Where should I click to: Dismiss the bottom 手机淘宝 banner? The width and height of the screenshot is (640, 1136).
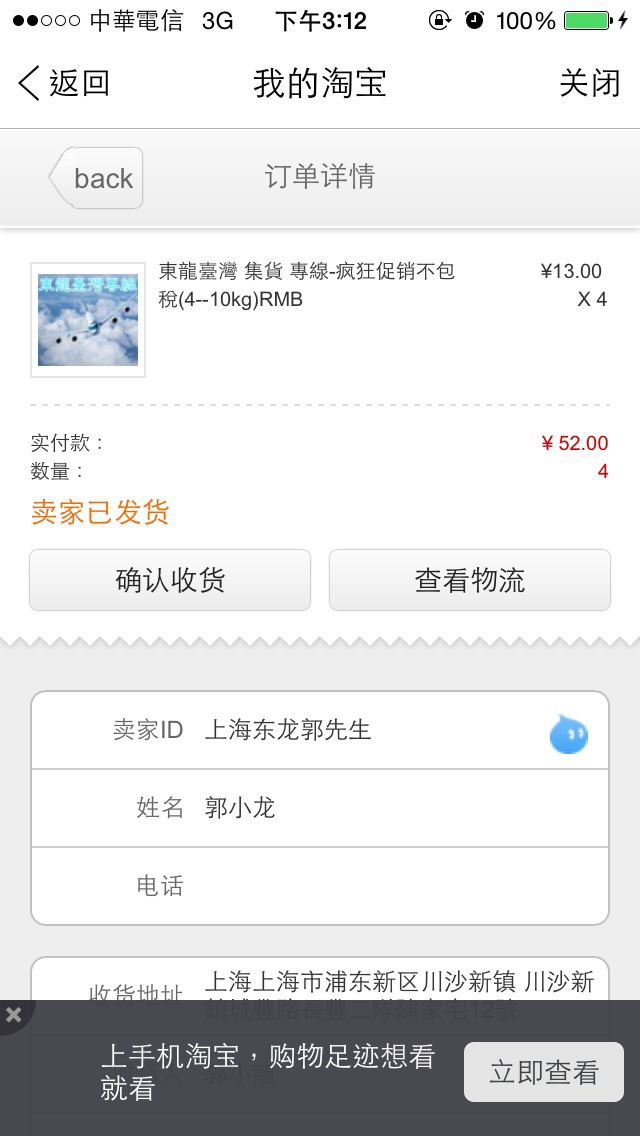pos(14,1015)
